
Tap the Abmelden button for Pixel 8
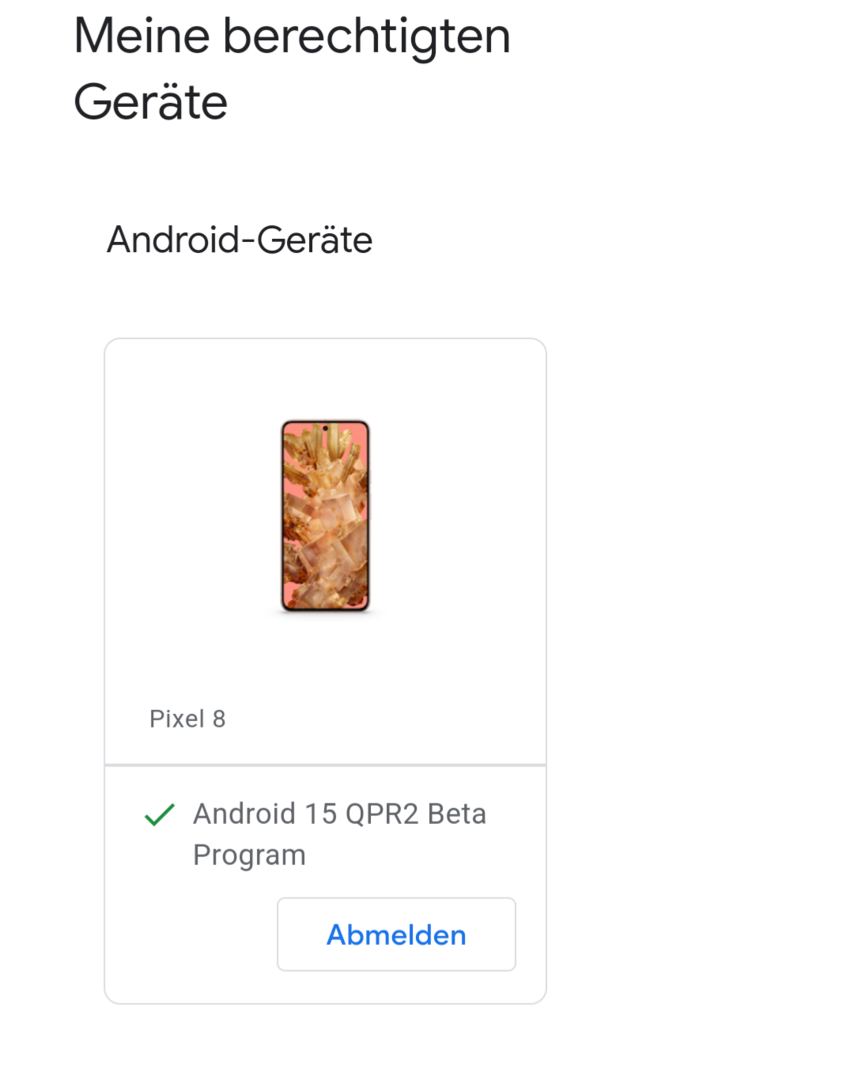click(396, 934)
